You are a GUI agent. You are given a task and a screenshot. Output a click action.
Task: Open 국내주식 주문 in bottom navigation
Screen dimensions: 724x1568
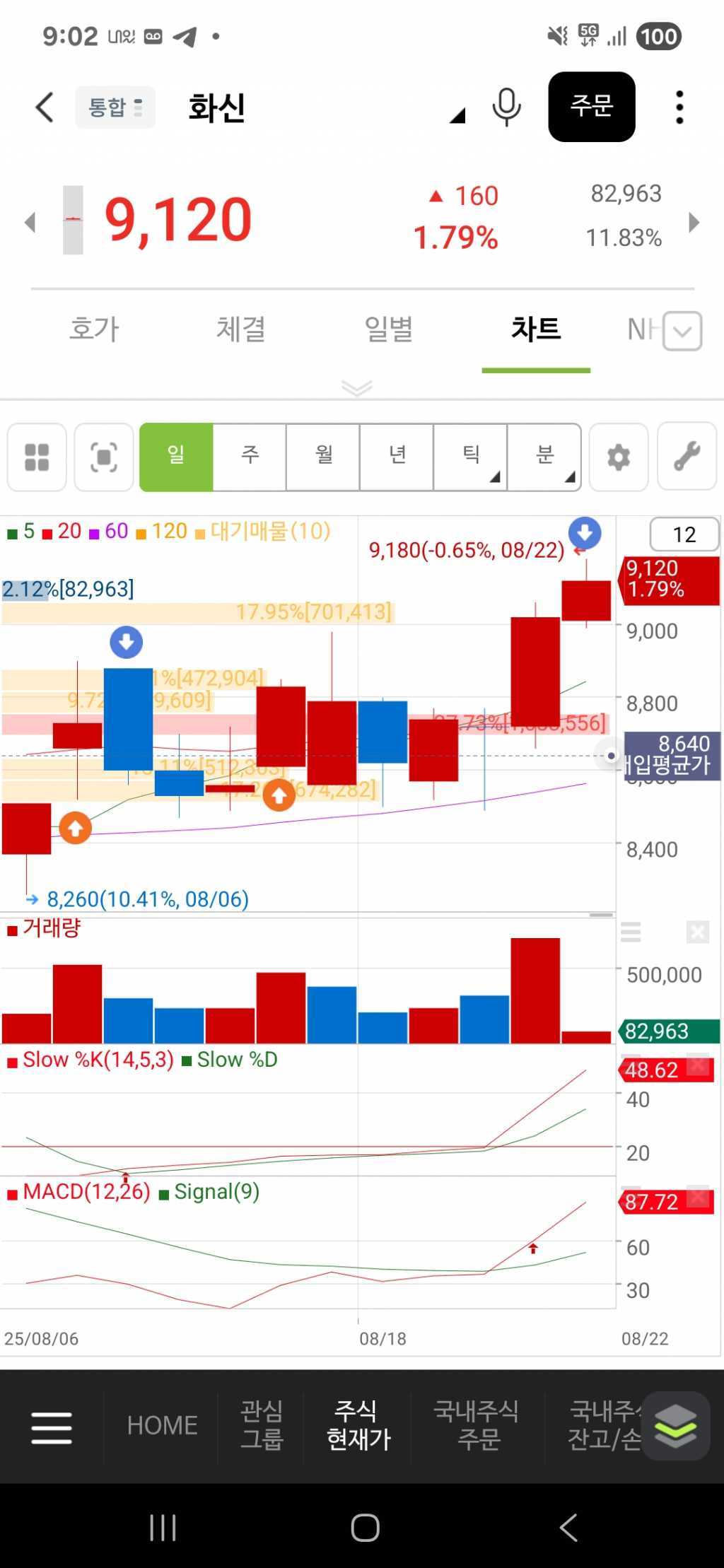coord(478,1425)
